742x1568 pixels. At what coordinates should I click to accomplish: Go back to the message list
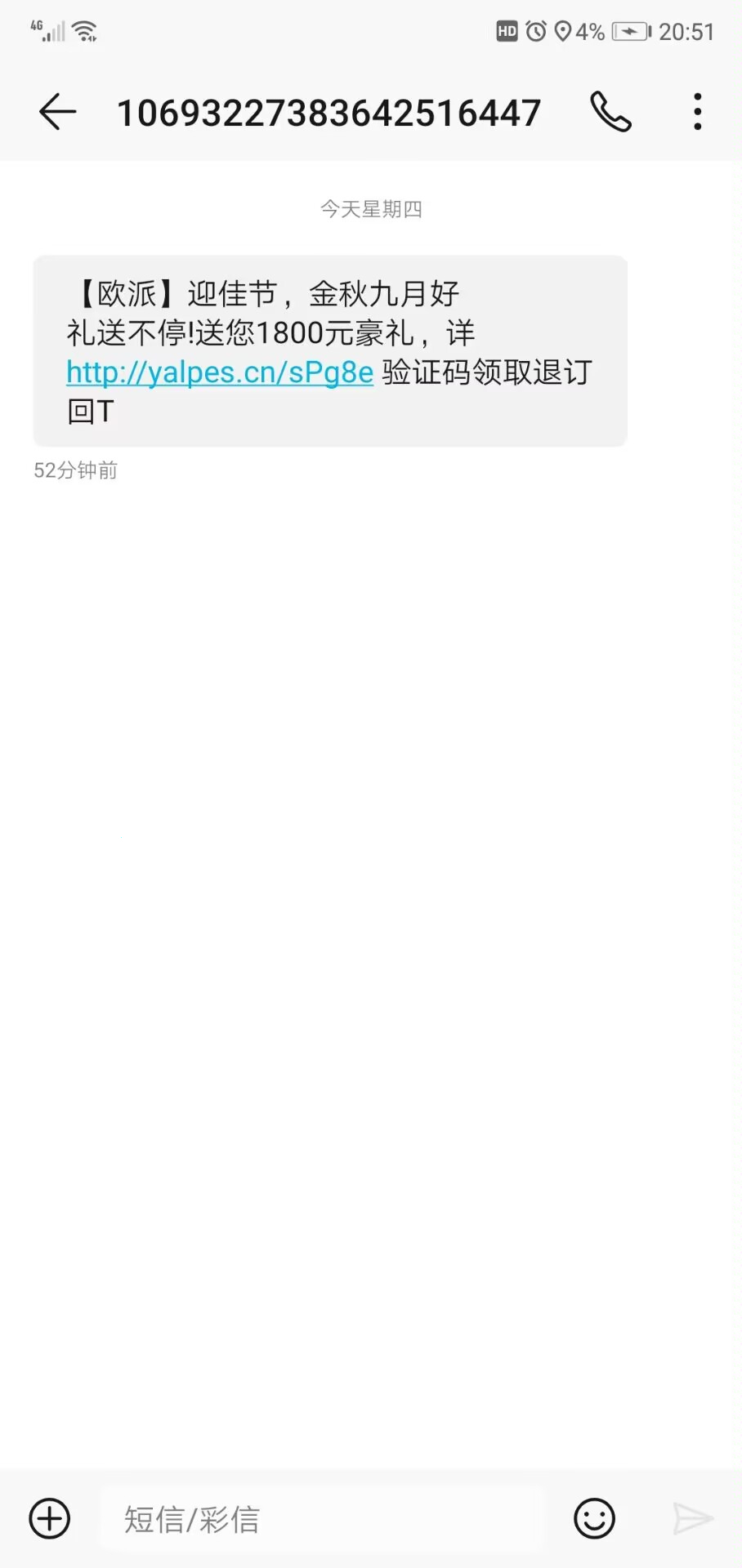(57, 112)
